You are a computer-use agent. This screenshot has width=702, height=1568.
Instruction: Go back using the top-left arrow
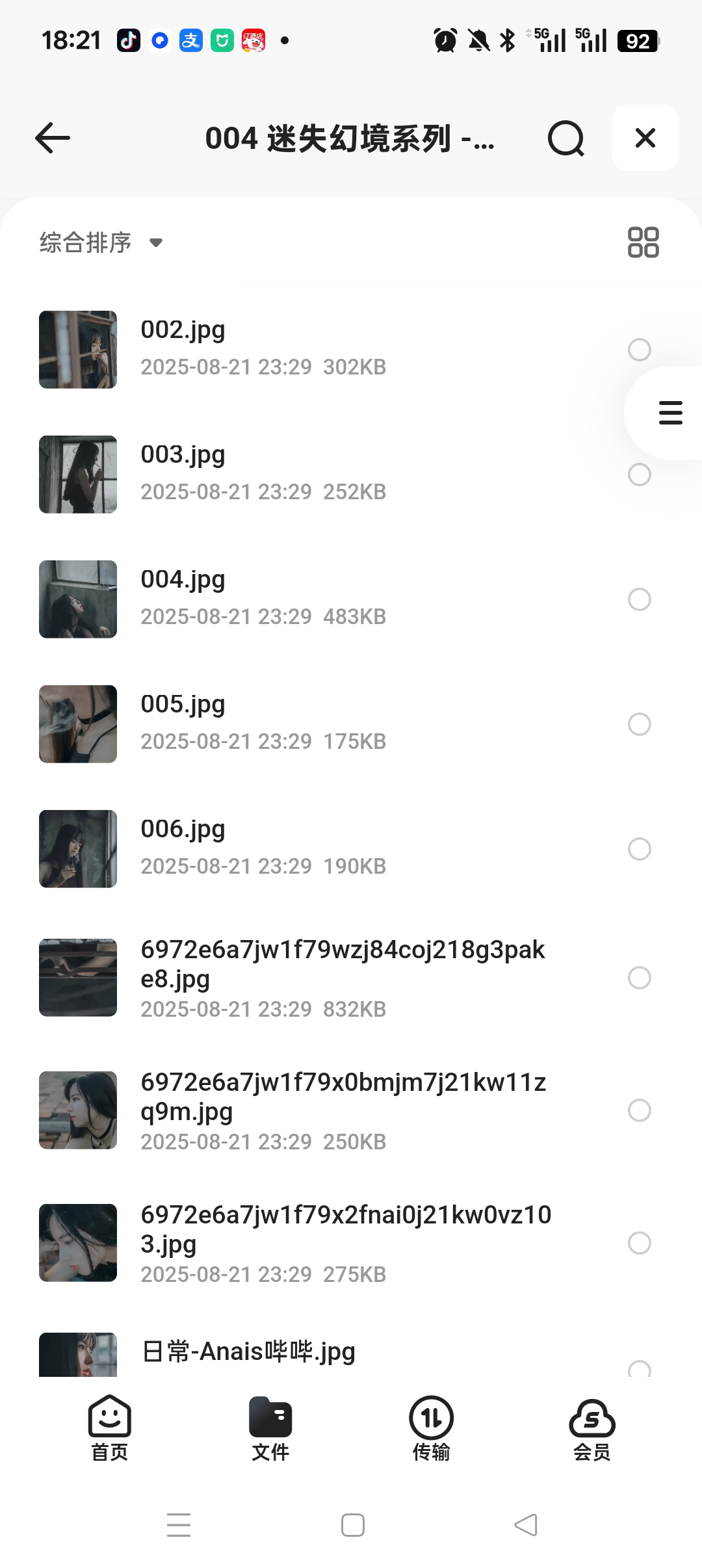point(53,138)
